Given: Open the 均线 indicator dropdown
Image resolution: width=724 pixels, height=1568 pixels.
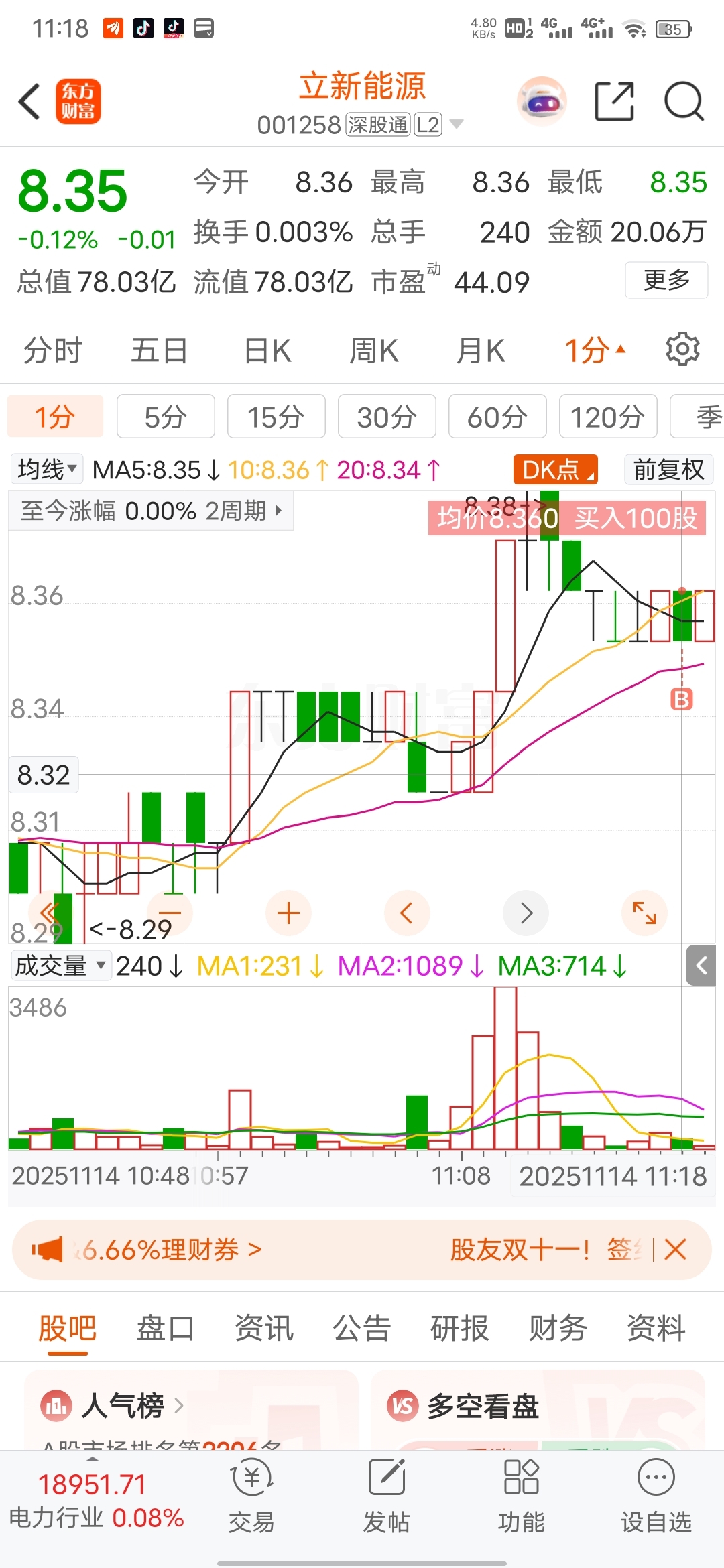Looking at the screenshot, I should [x=47, y=469].
